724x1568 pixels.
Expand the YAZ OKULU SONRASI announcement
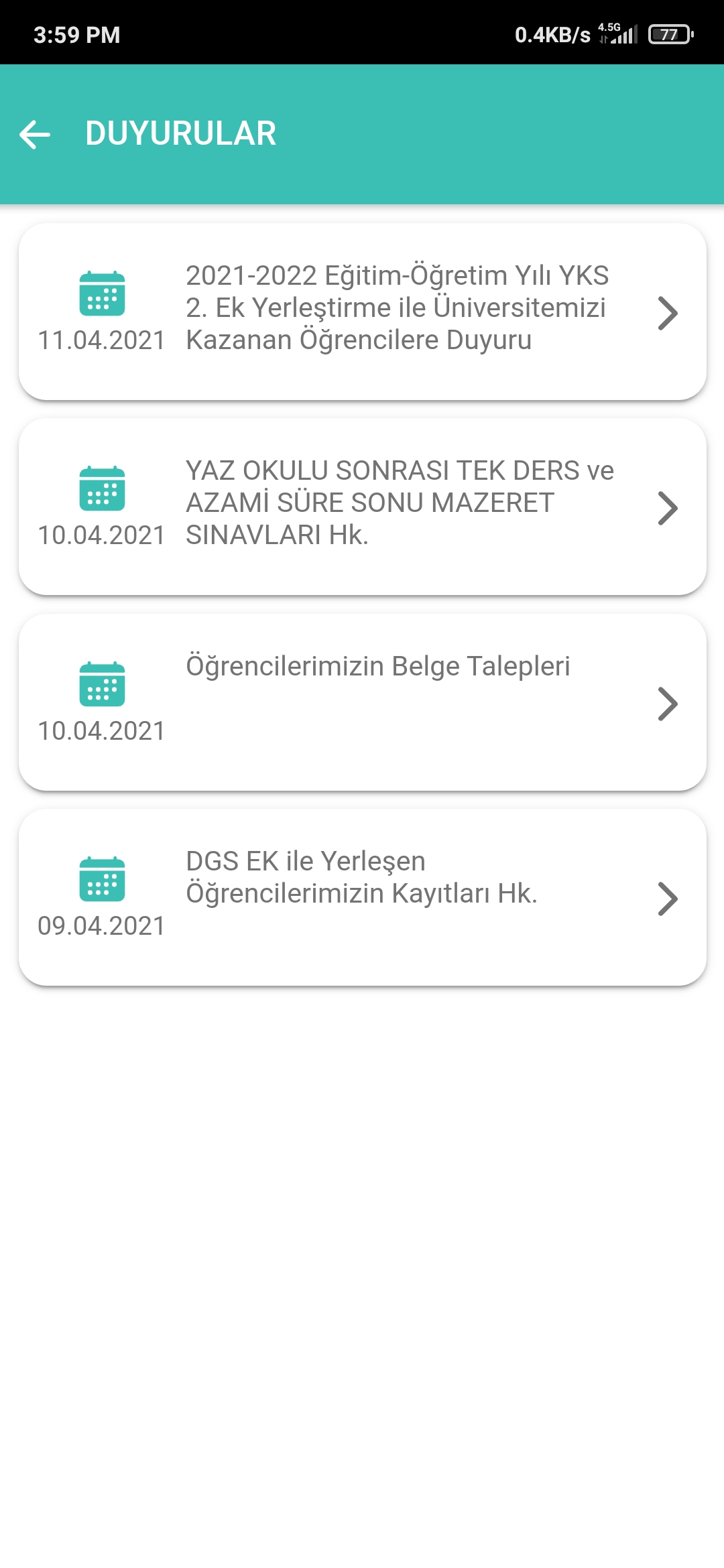click(x=667, y=508)
